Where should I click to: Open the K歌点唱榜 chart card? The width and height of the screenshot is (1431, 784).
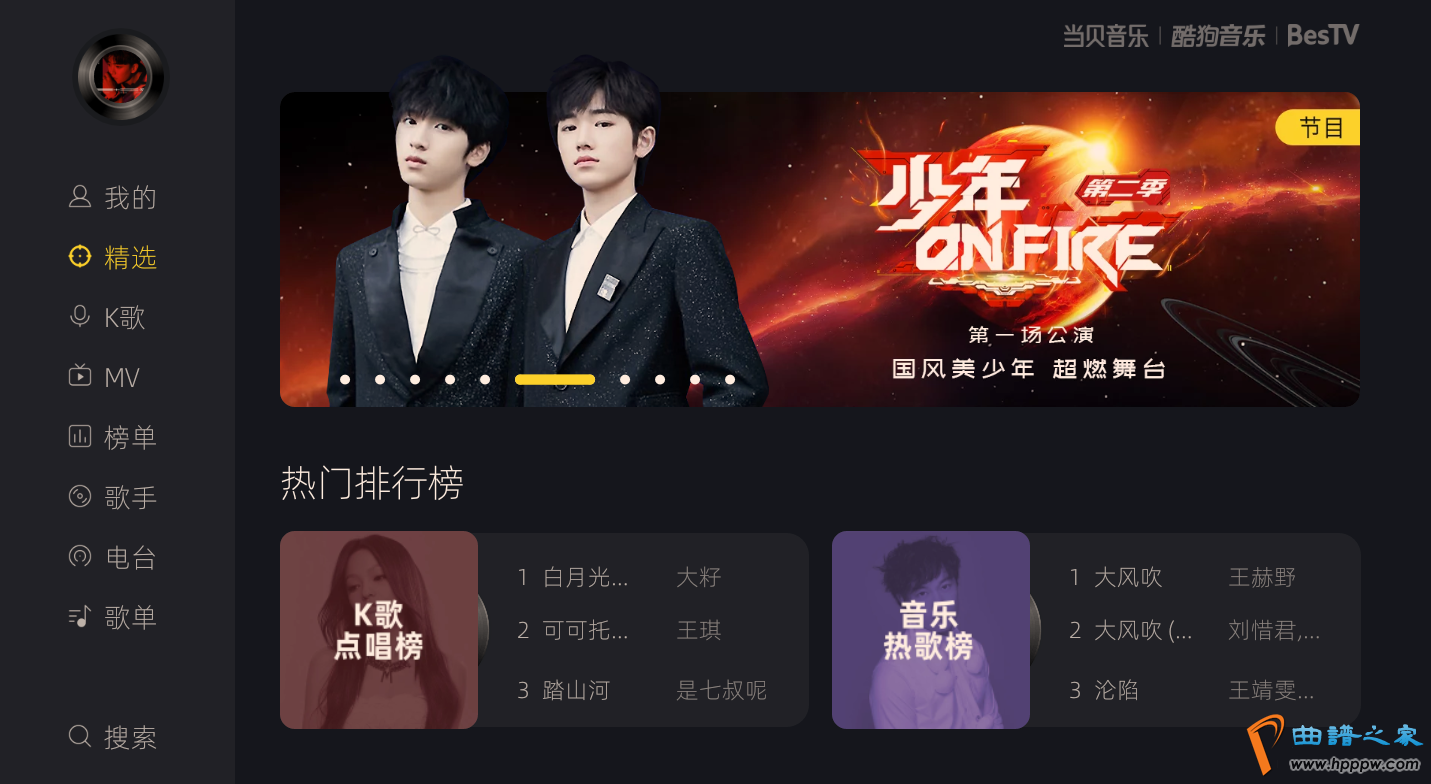click(379, 630)
